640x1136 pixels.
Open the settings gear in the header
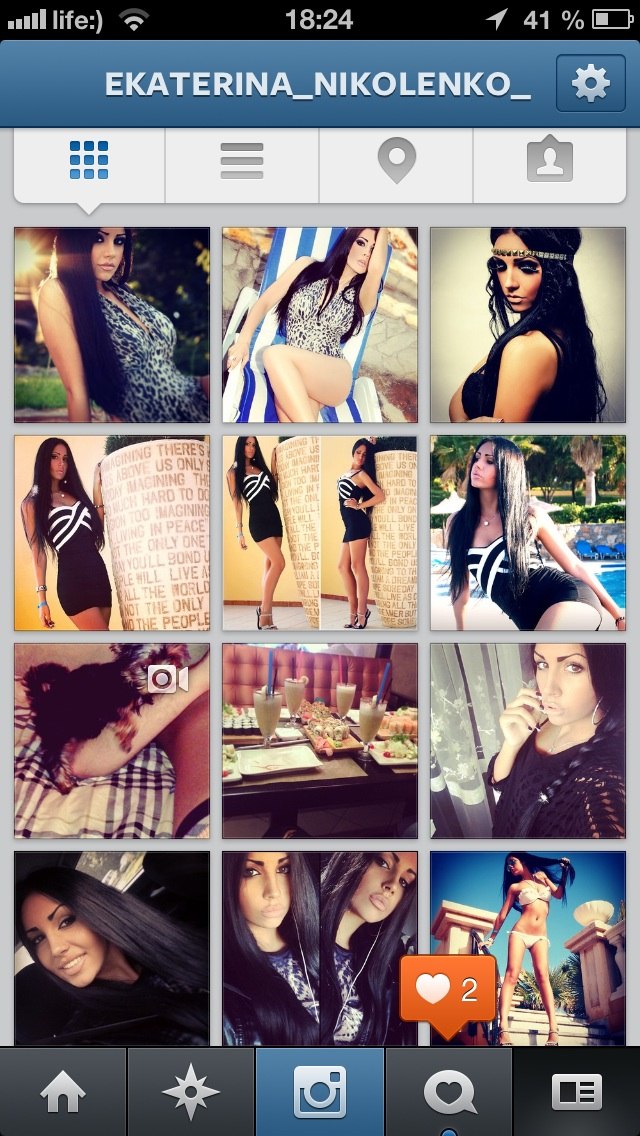[x=591, y=83]
